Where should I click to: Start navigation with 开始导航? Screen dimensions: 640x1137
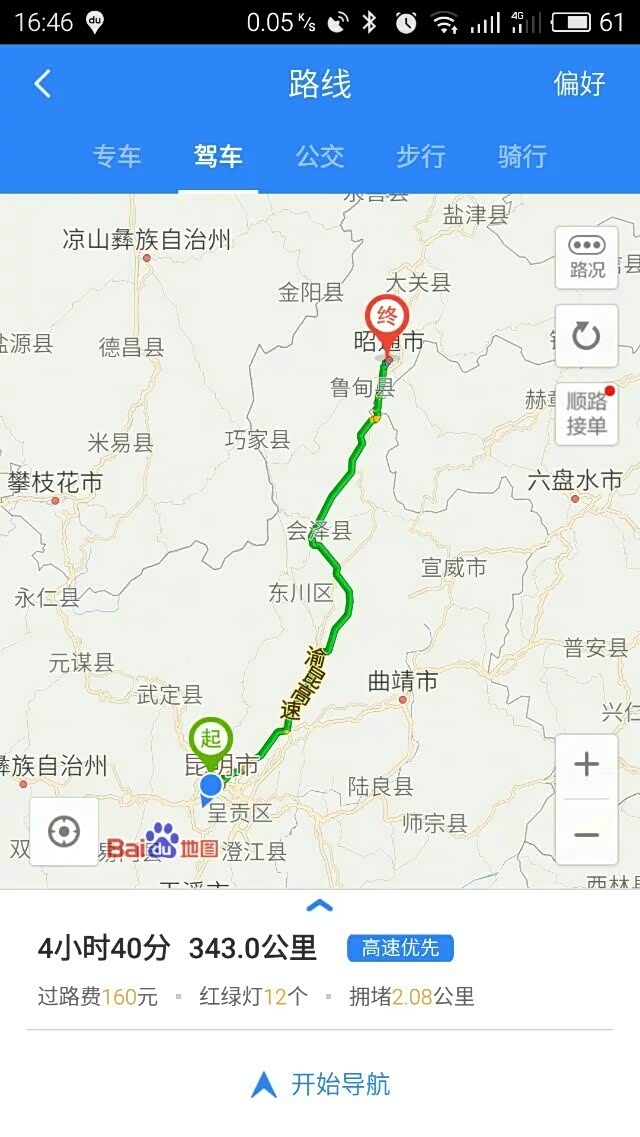[x=320, y=1084]
